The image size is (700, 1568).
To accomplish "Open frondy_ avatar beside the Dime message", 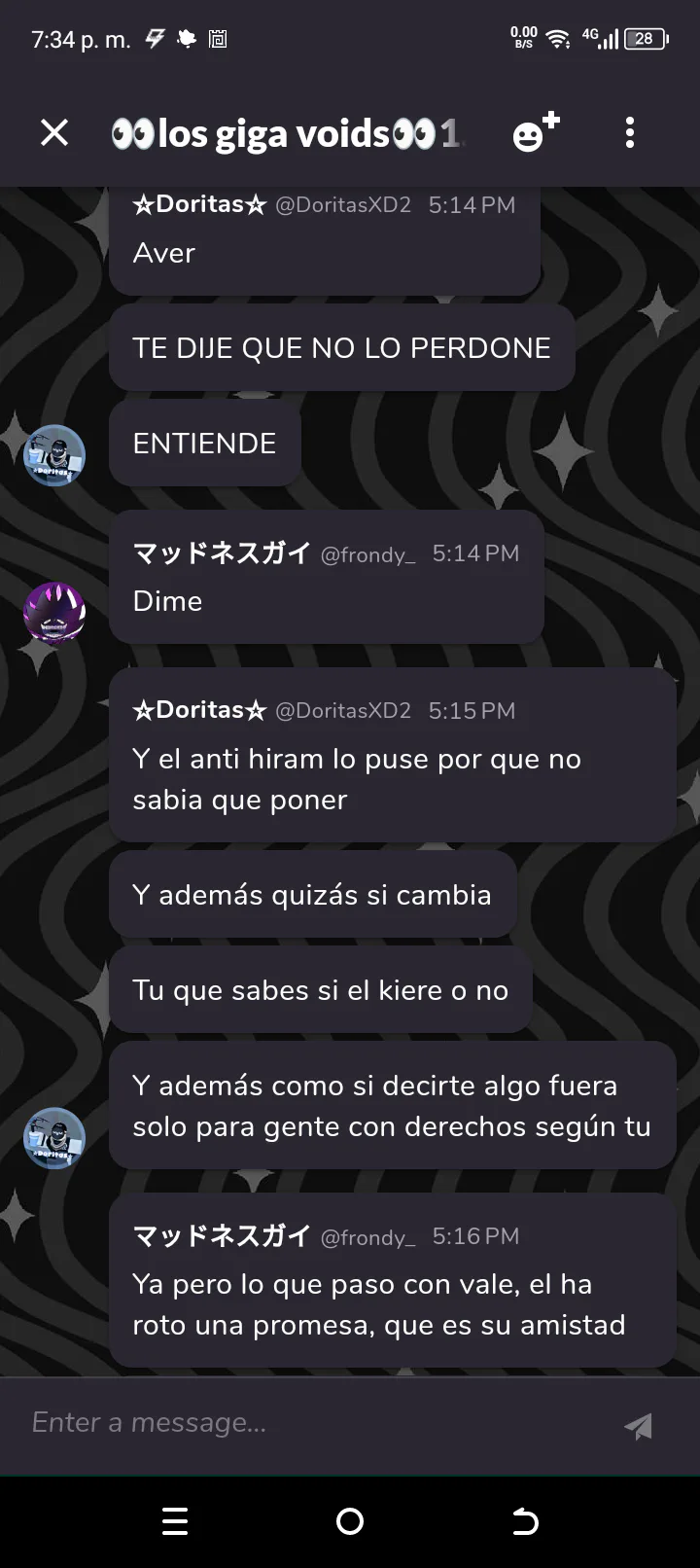I will click(54, 613).
